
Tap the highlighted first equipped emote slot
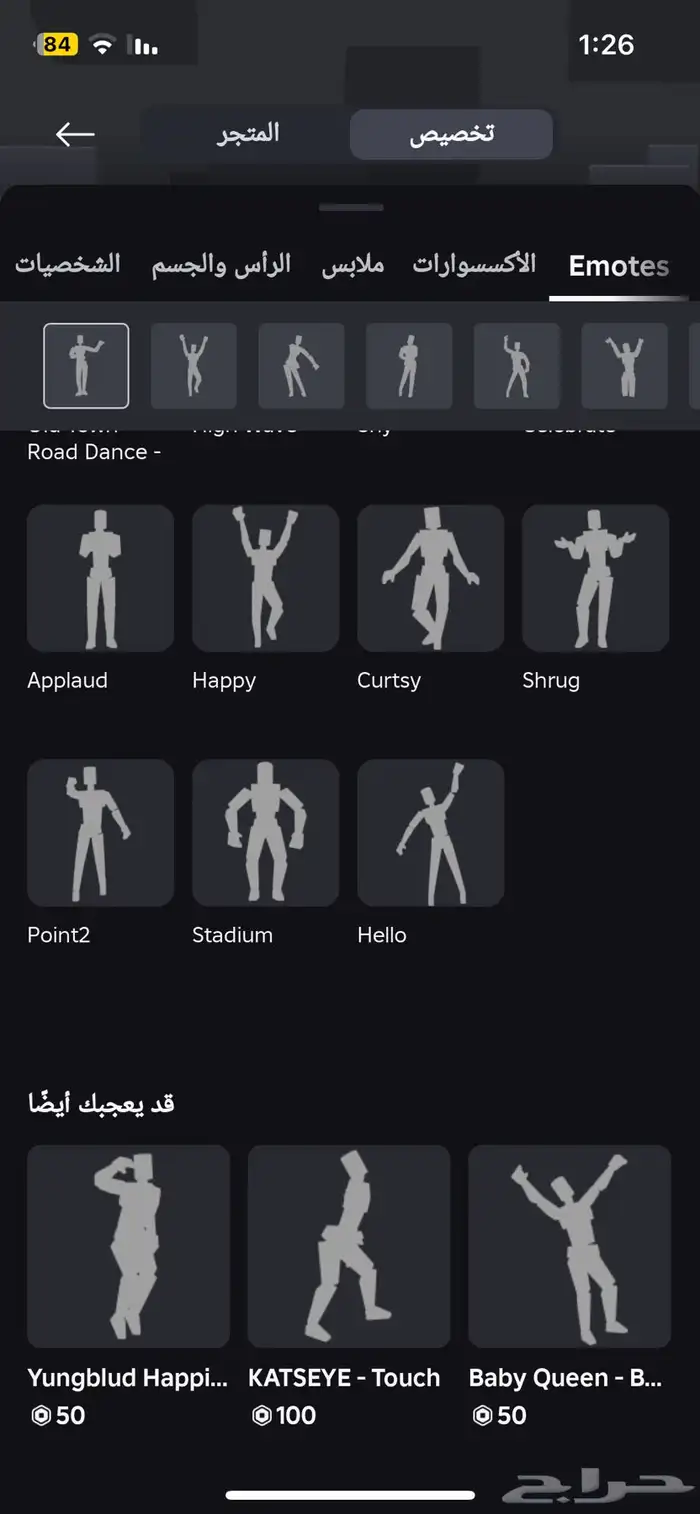pos(86,366)
